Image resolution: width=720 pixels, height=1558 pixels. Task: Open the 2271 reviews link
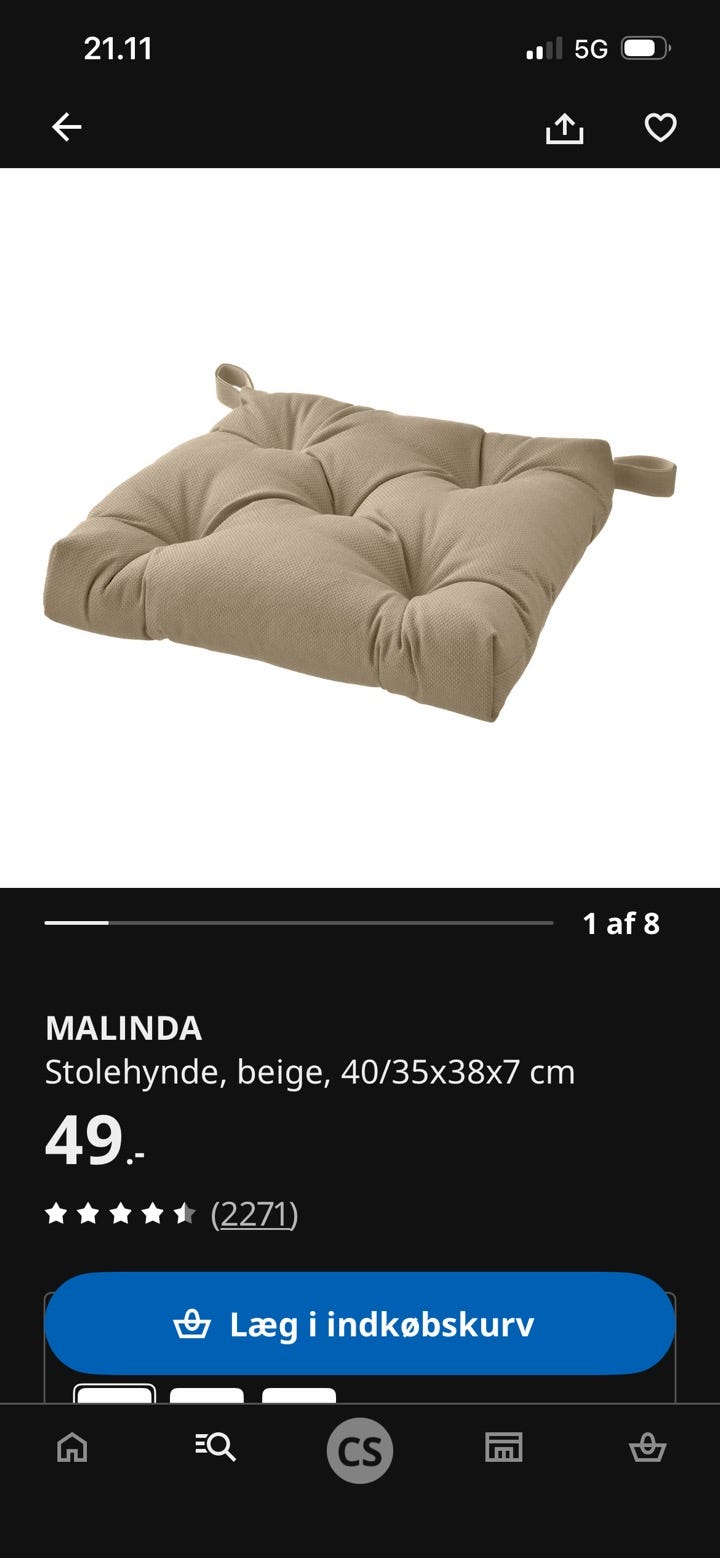click(254, 1213)
